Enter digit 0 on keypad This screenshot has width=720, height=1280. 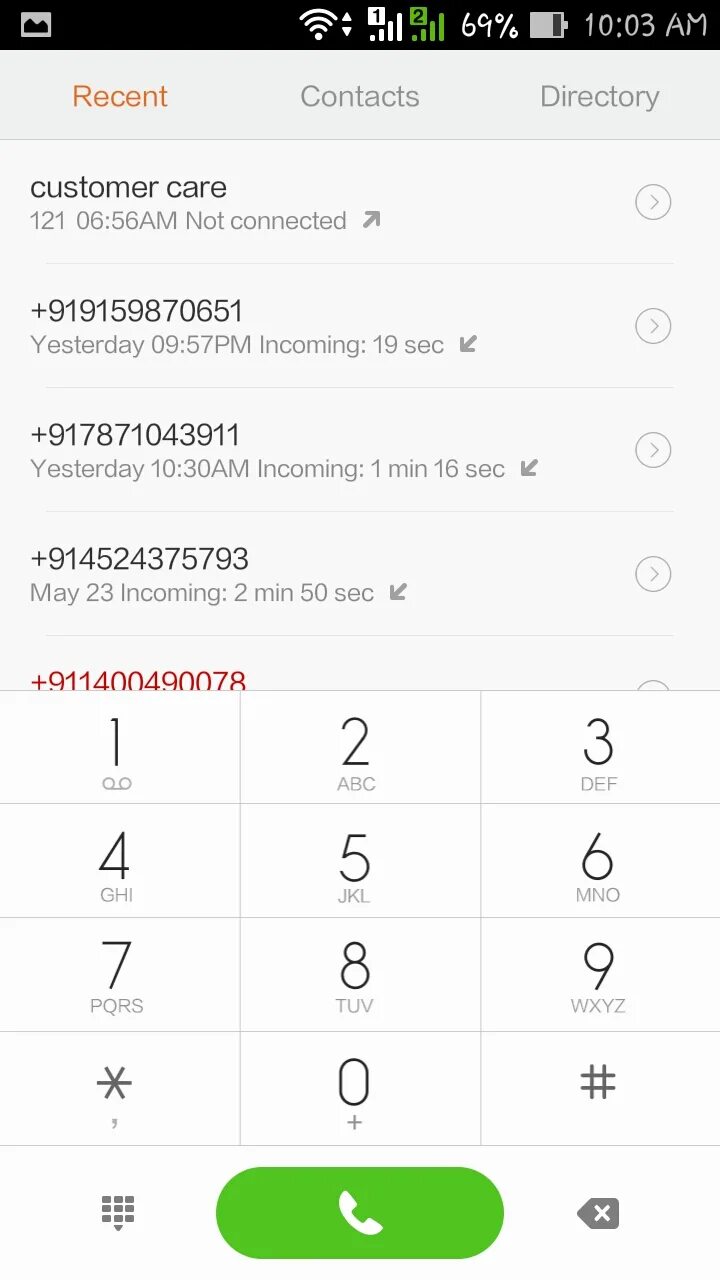click(x=355, y=1090)
